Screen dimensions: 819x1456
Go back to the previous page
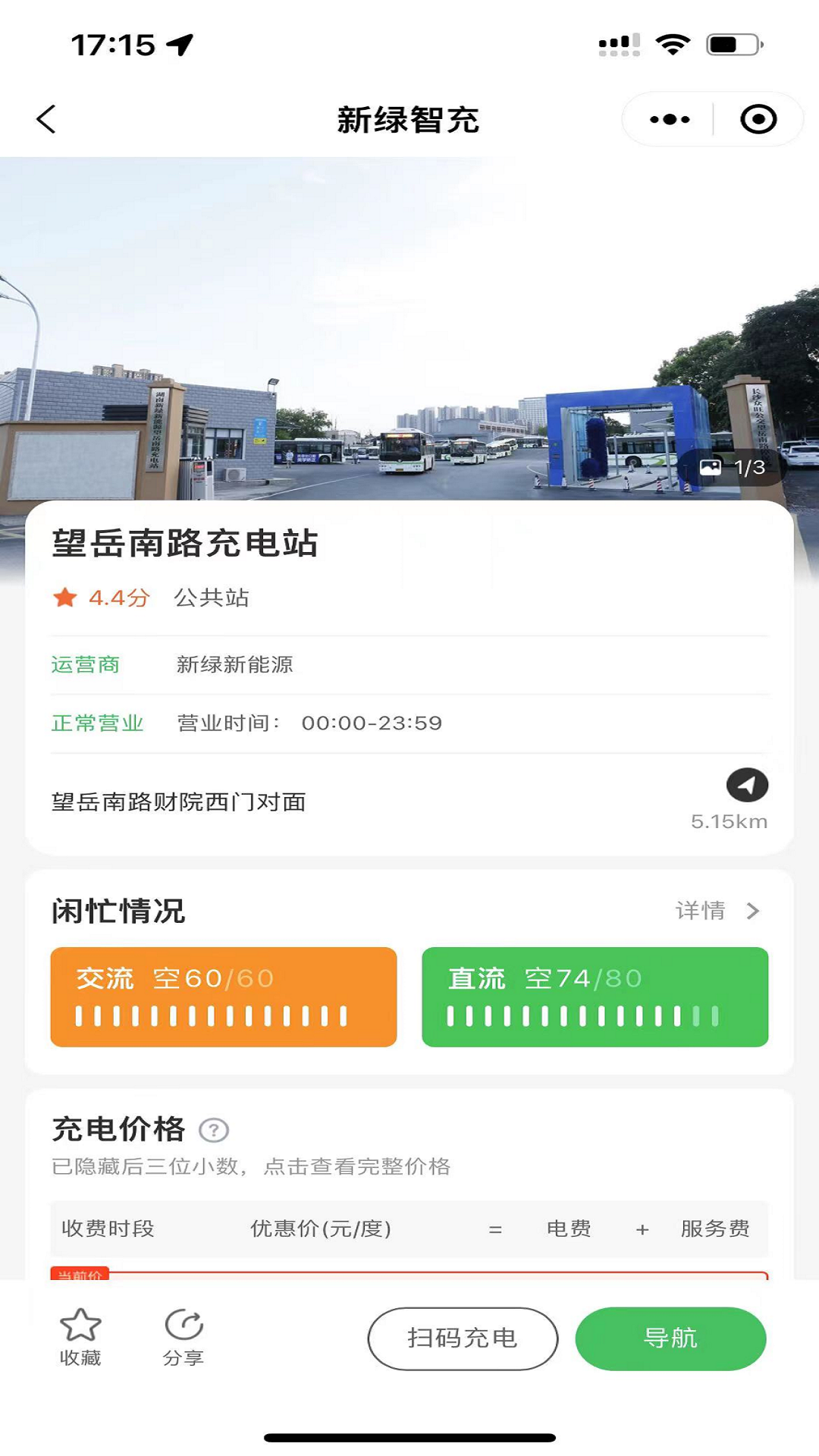pos(46,119)
